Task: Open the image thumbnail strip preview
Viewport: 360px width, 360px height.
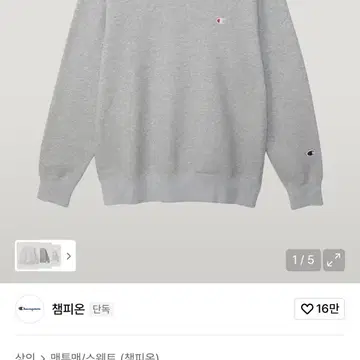Action: pos(45,256)
